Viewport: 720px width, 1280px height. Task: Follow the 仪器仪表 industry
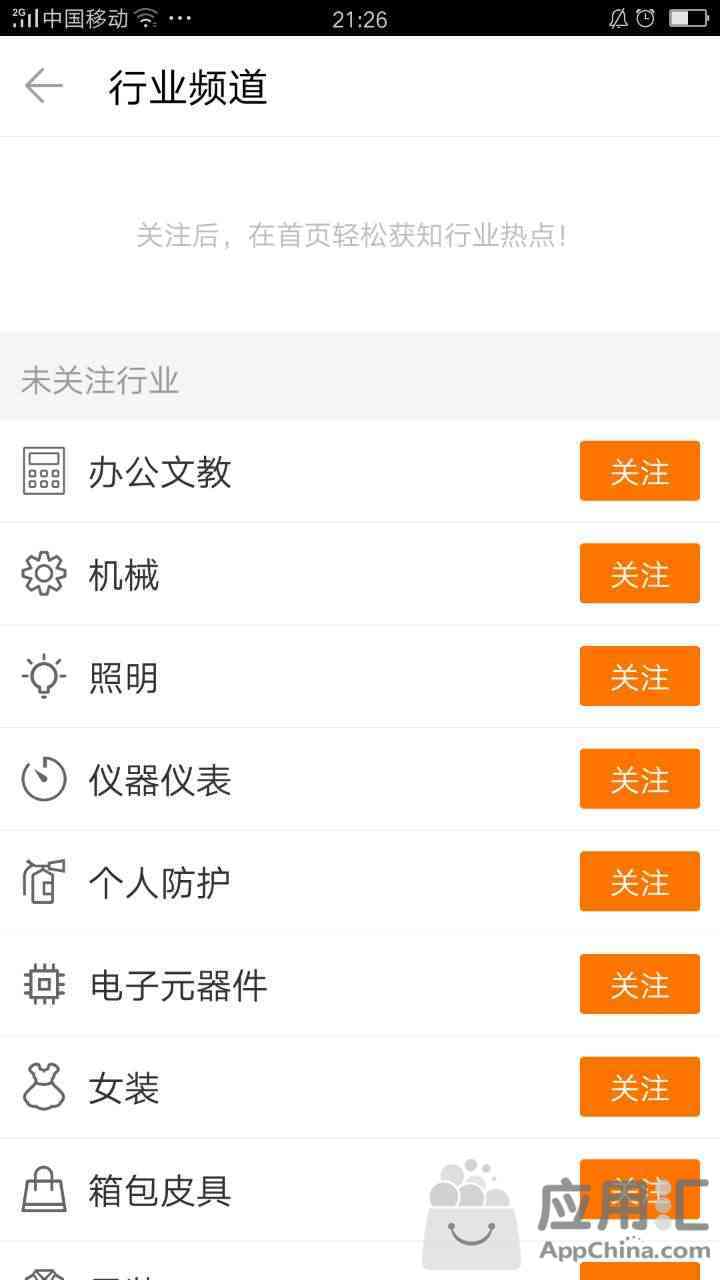[640, 779]
